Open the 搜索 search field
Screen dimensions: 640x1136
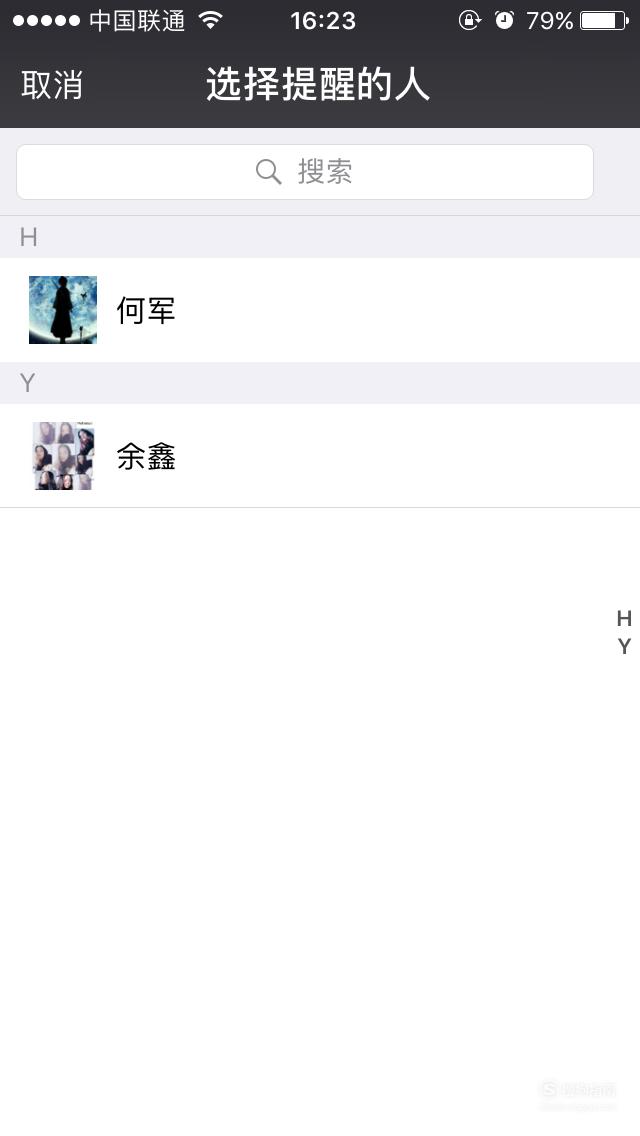[304, 172]
